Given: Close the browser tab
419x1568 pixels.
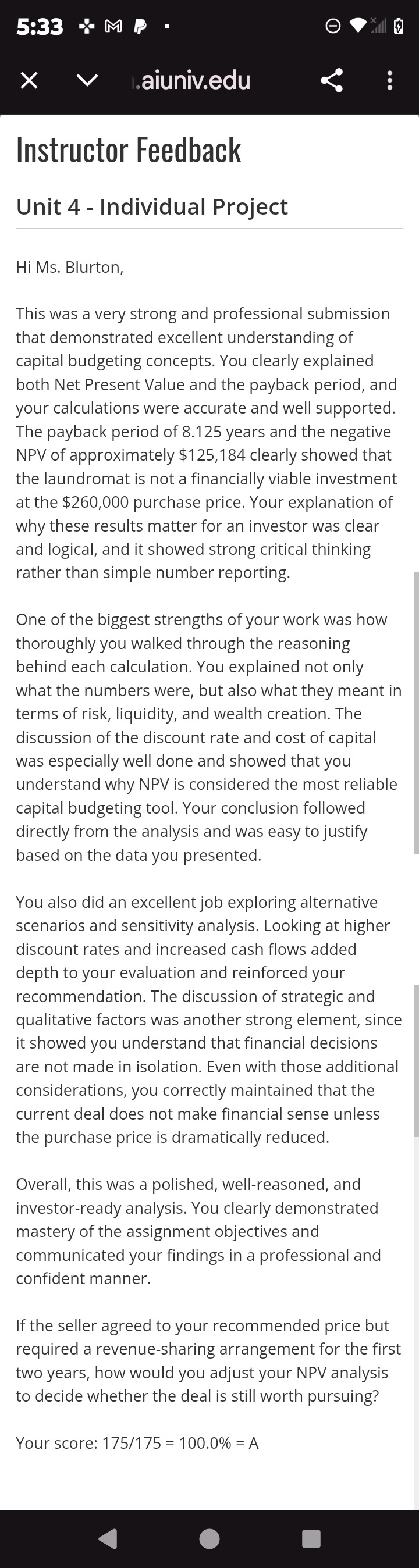Looking at the screenshot, I should click(x=29, y=80).
